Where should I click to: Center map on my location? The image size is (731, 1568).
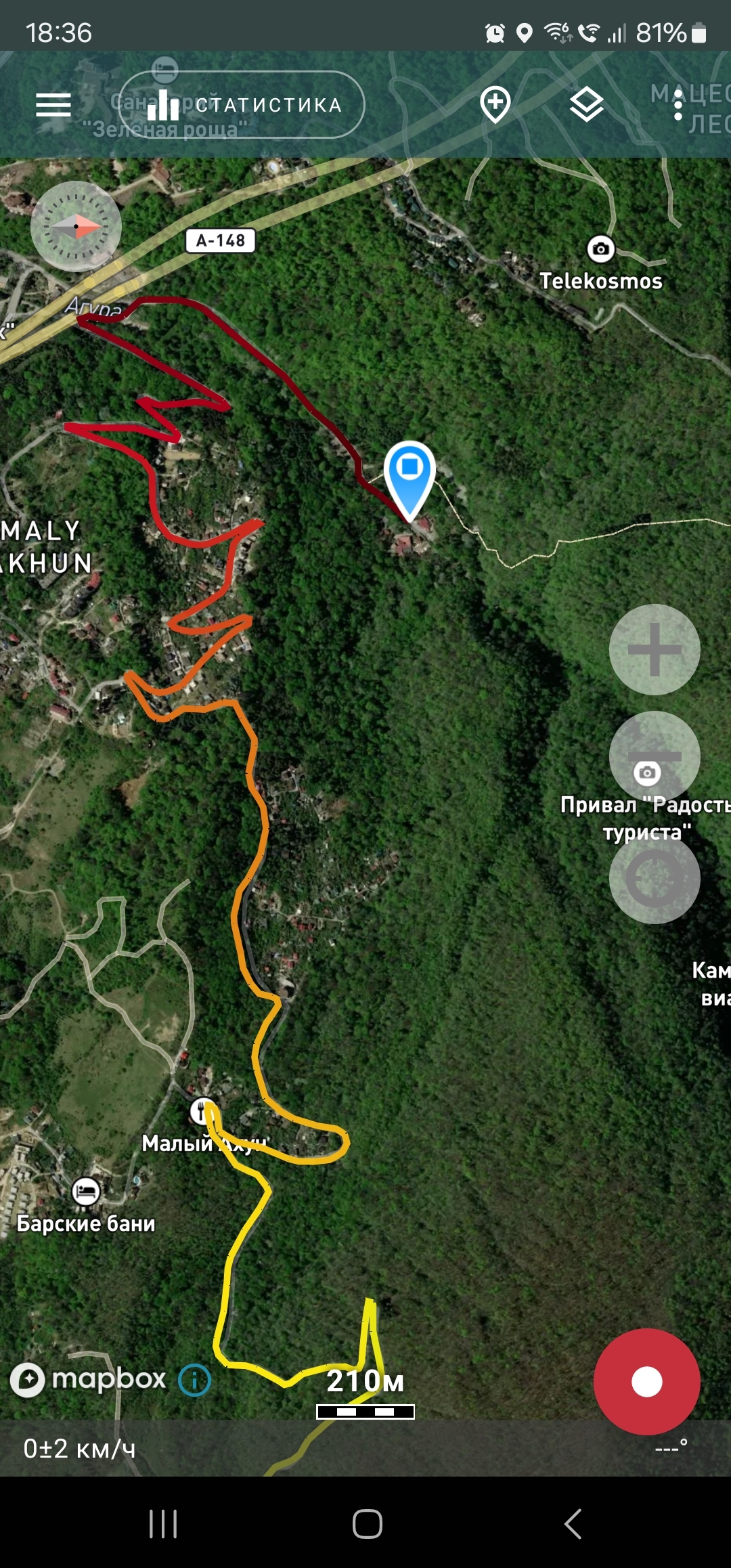tap(654, 879)
